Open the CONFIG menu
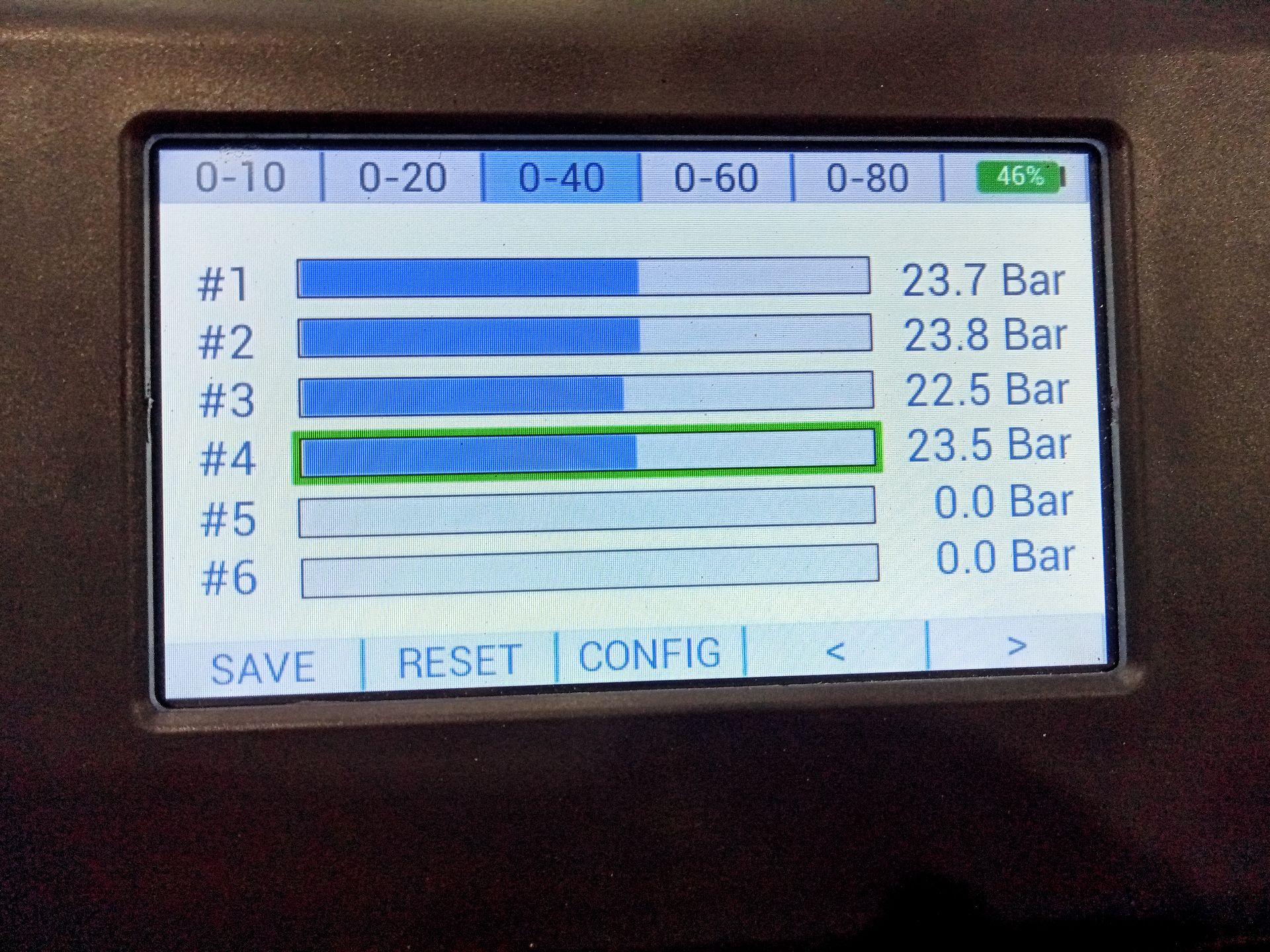This screenshot has width=1270, height=952. click(x=650, y=654)
